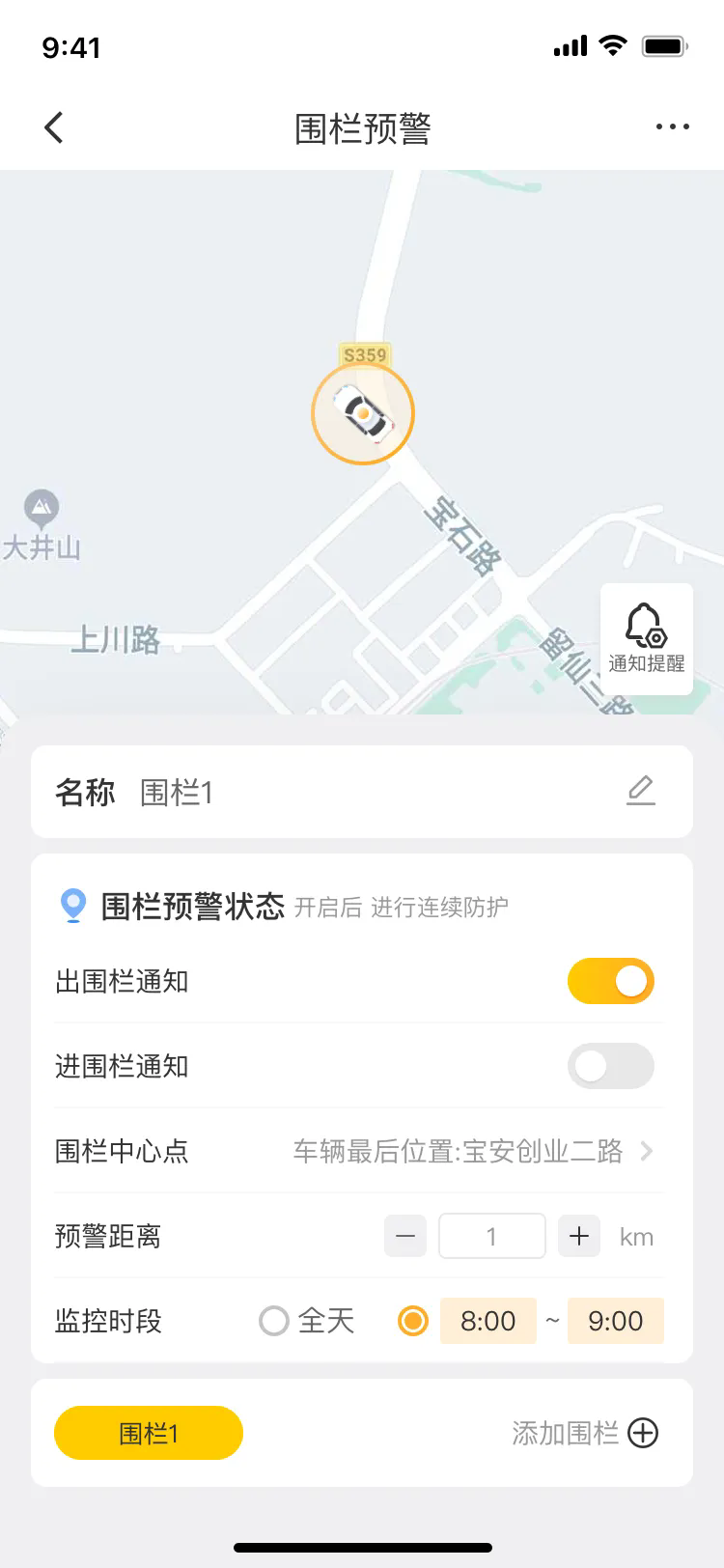
Task: Tap the vehicle marker on the map
Action: (363, 413)
